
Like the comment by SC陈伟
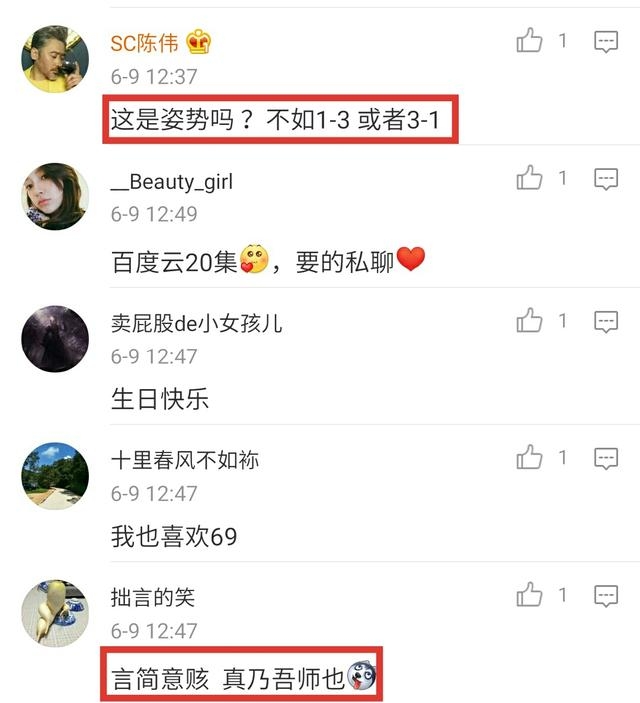point(529,41)
